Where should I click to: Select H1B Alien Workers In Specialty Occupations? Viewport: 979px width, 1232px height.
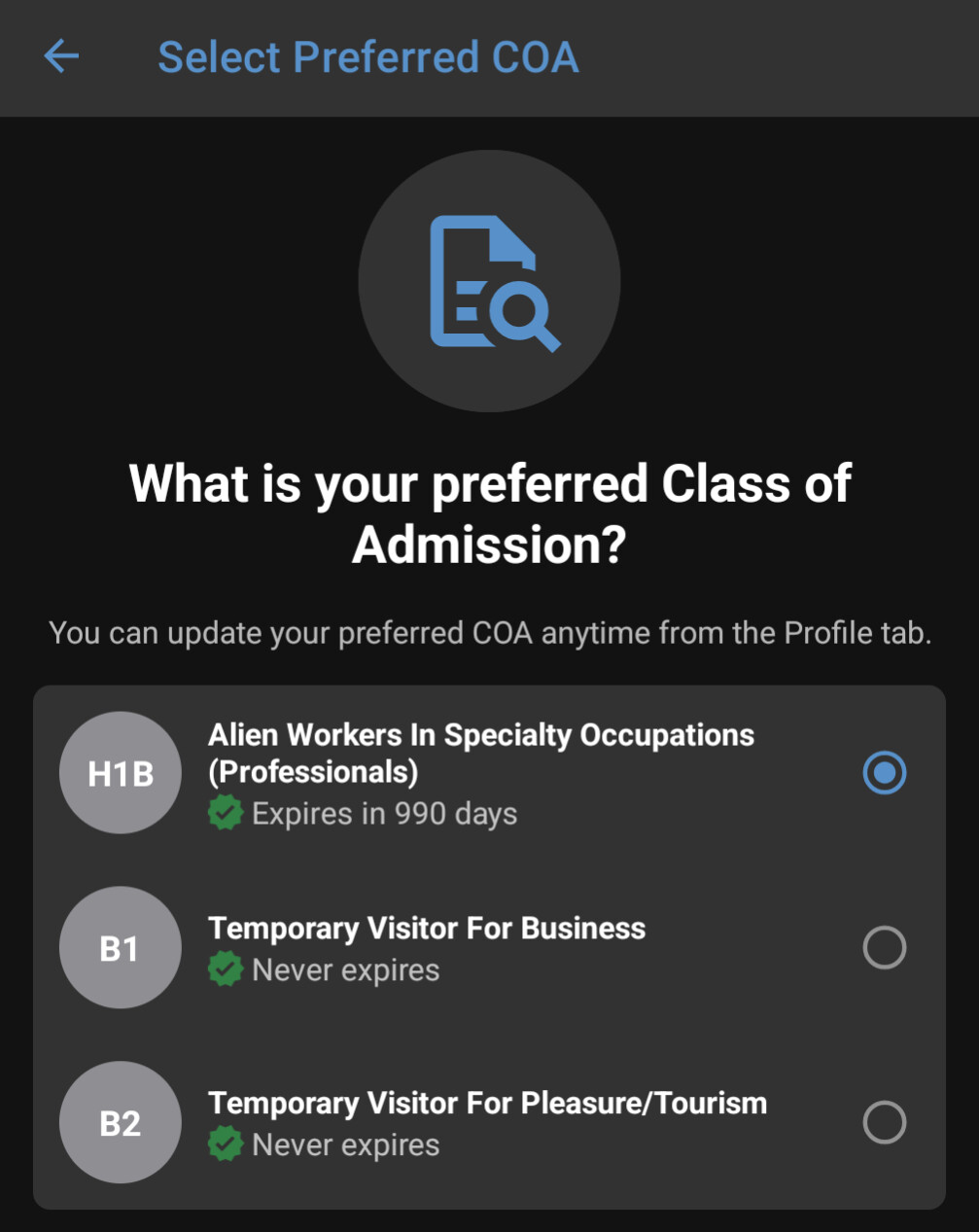(x=883, y=773)
